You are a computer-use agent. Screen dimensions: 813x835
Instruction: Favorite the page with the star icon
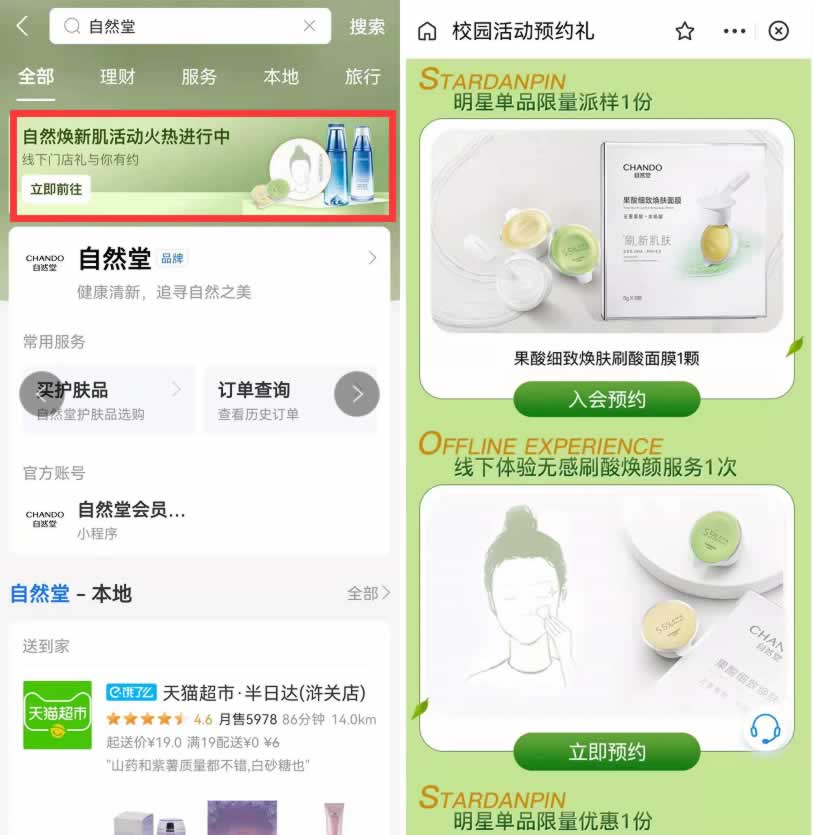pyautogui.click(x=684, y=31)
